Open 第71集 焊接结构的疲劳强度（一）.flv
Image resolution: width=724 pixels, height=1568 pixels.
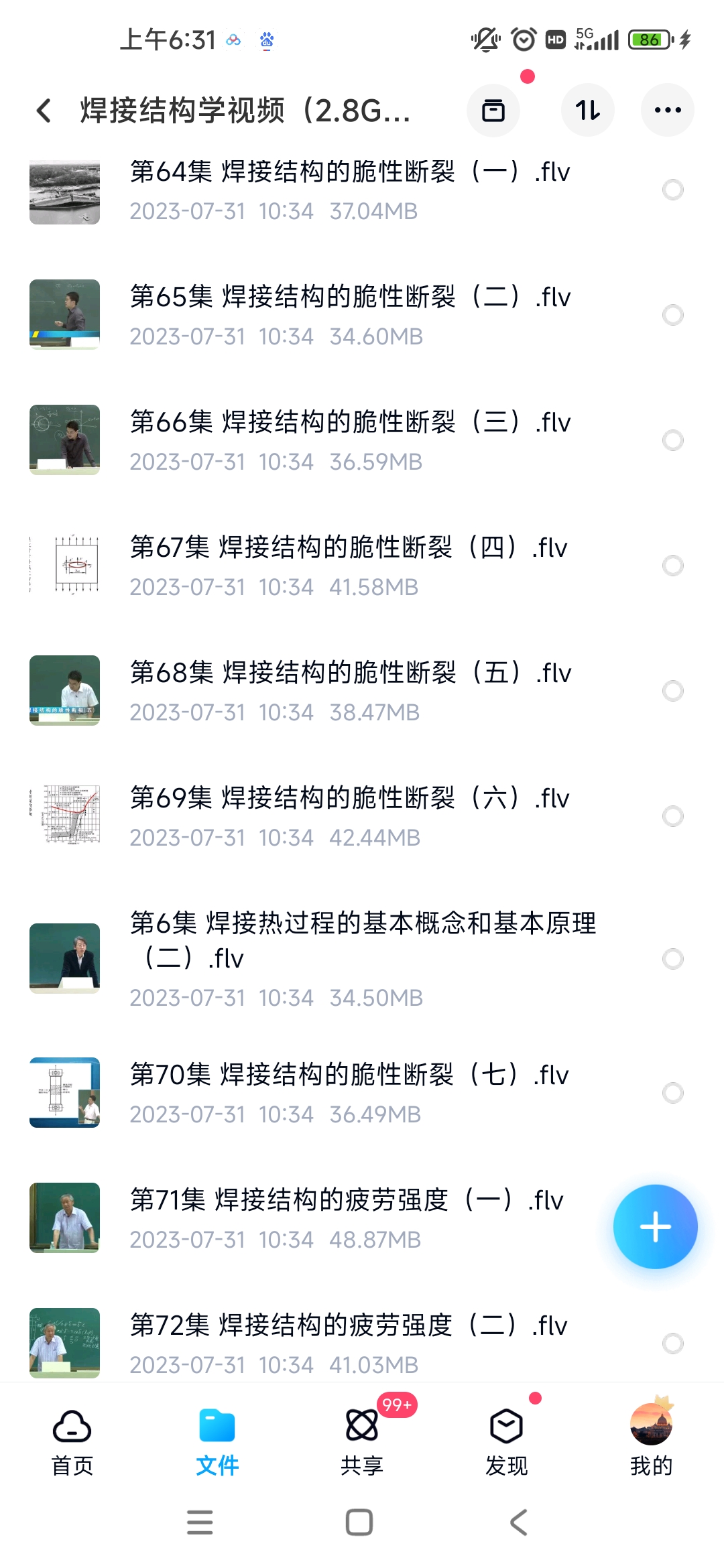click(x=349, y=1218)
